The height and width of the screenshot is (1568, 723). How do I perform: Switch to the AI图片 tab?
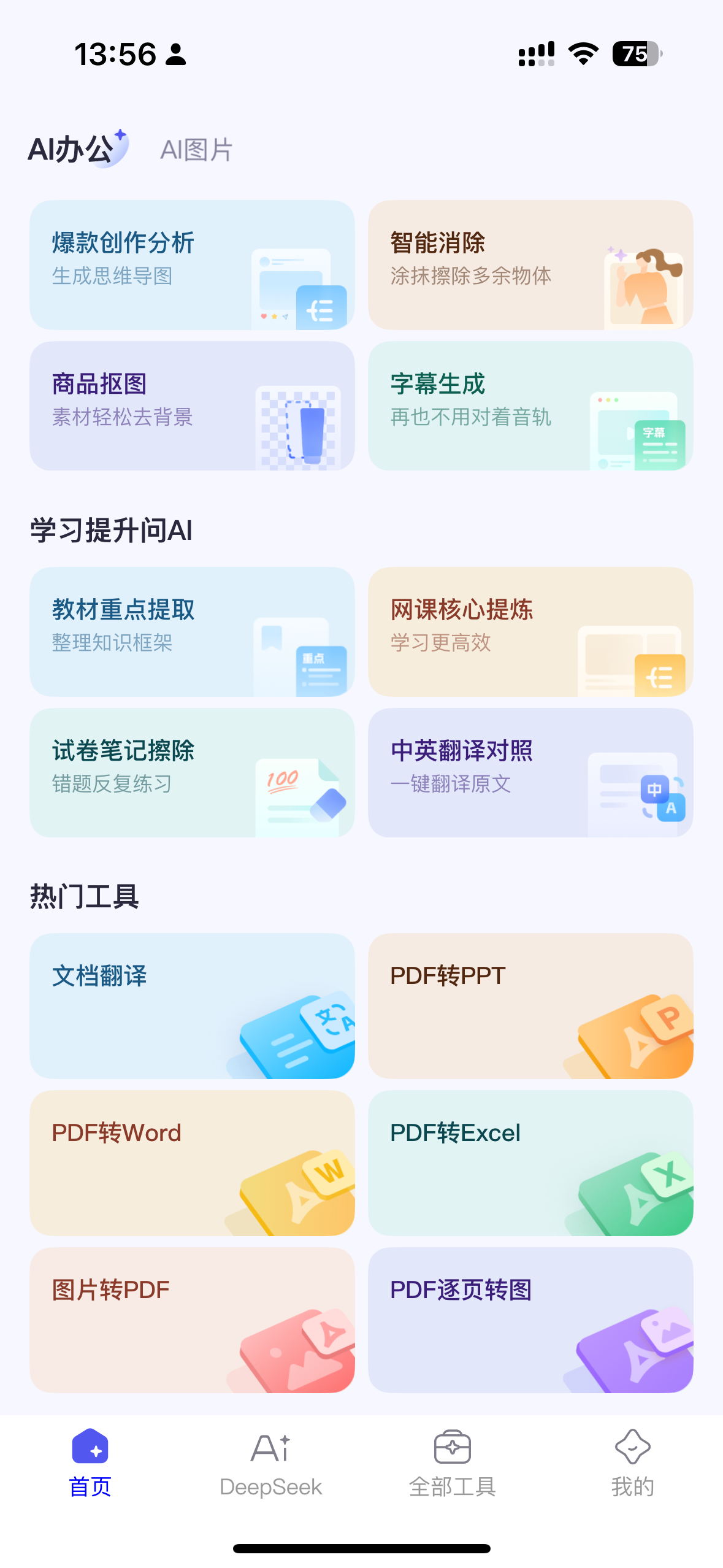[197, 149]
